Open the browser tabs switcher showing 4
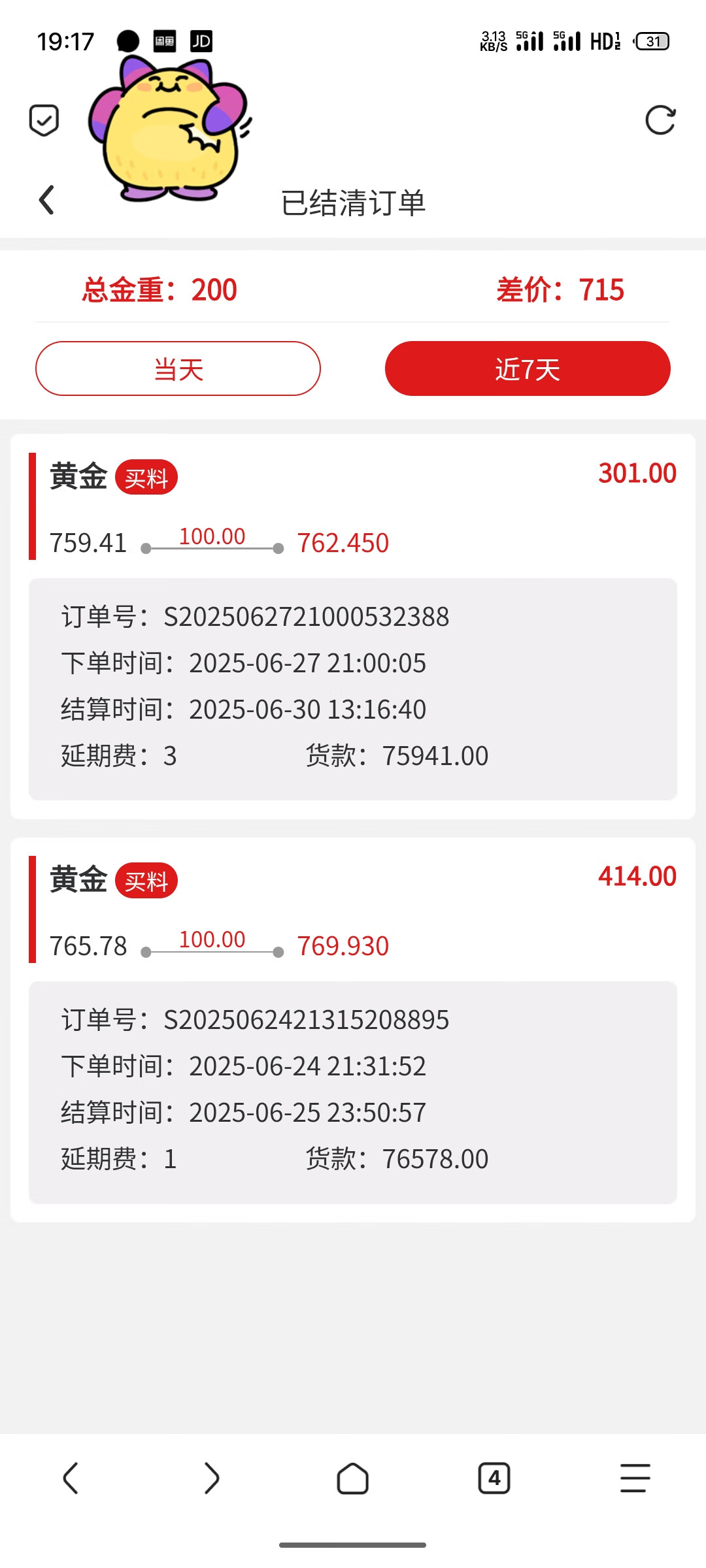 pyautogui.click(x=494, y=1478)
